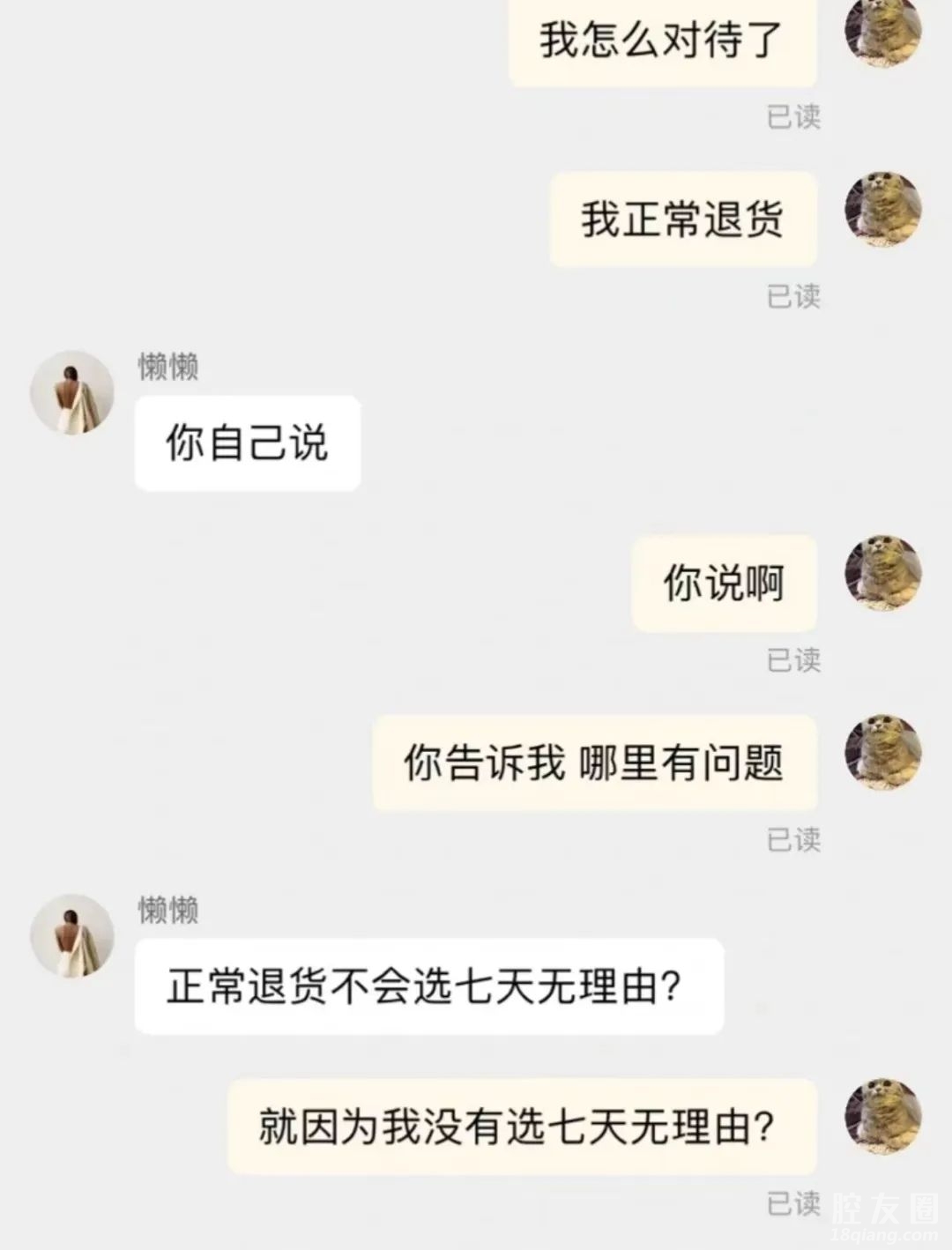Tap 懒懒's avatar beside "正常退货不会选七天无理由?"

point(72,936)
